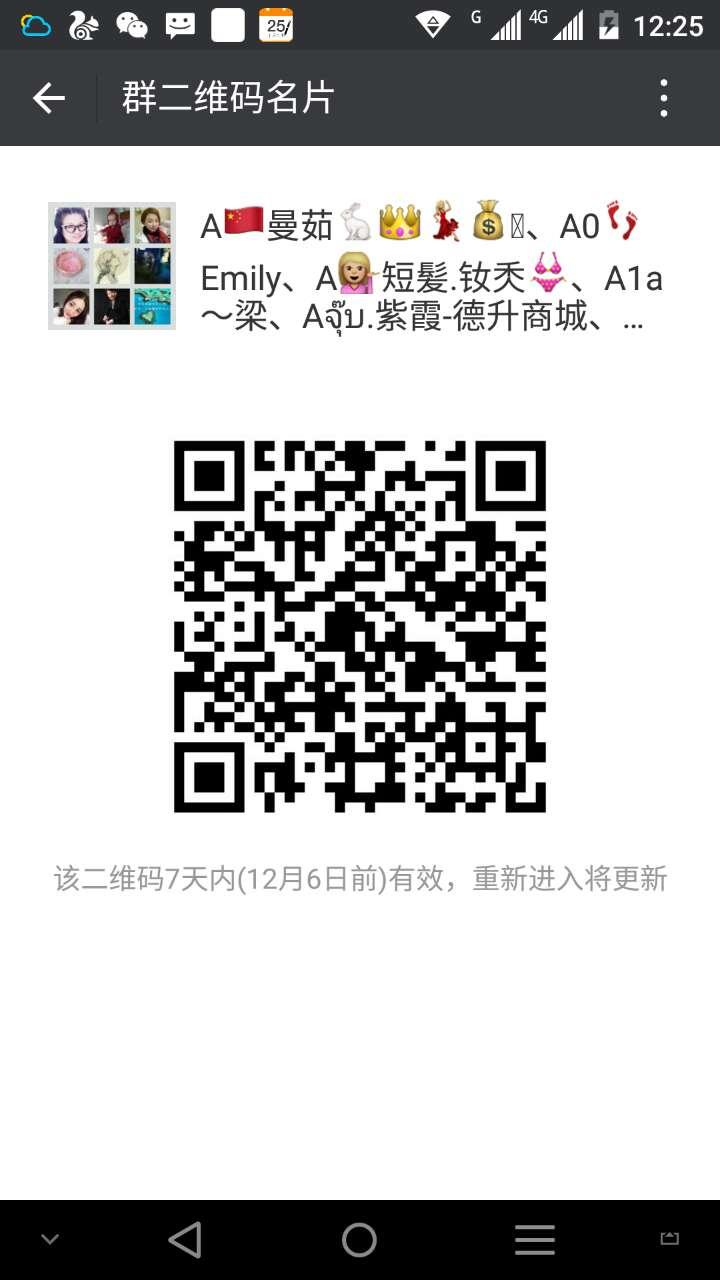This screenshot has width=720, height=1280.
Task: Open the three-dot overflow menu
Action: (x=663, y=98)
